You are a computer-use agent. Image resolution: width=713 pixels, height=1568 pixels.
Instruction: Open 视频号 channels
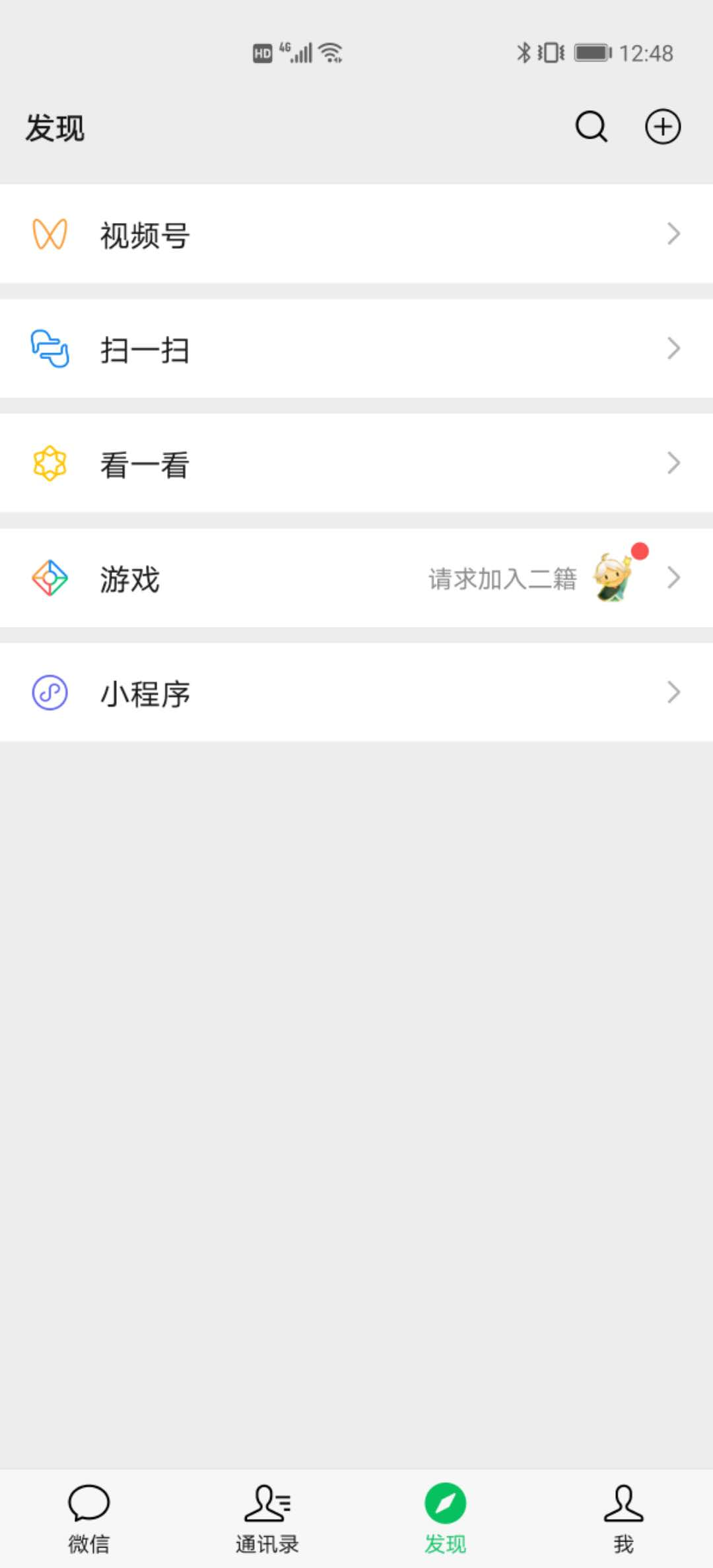[356, 234]
